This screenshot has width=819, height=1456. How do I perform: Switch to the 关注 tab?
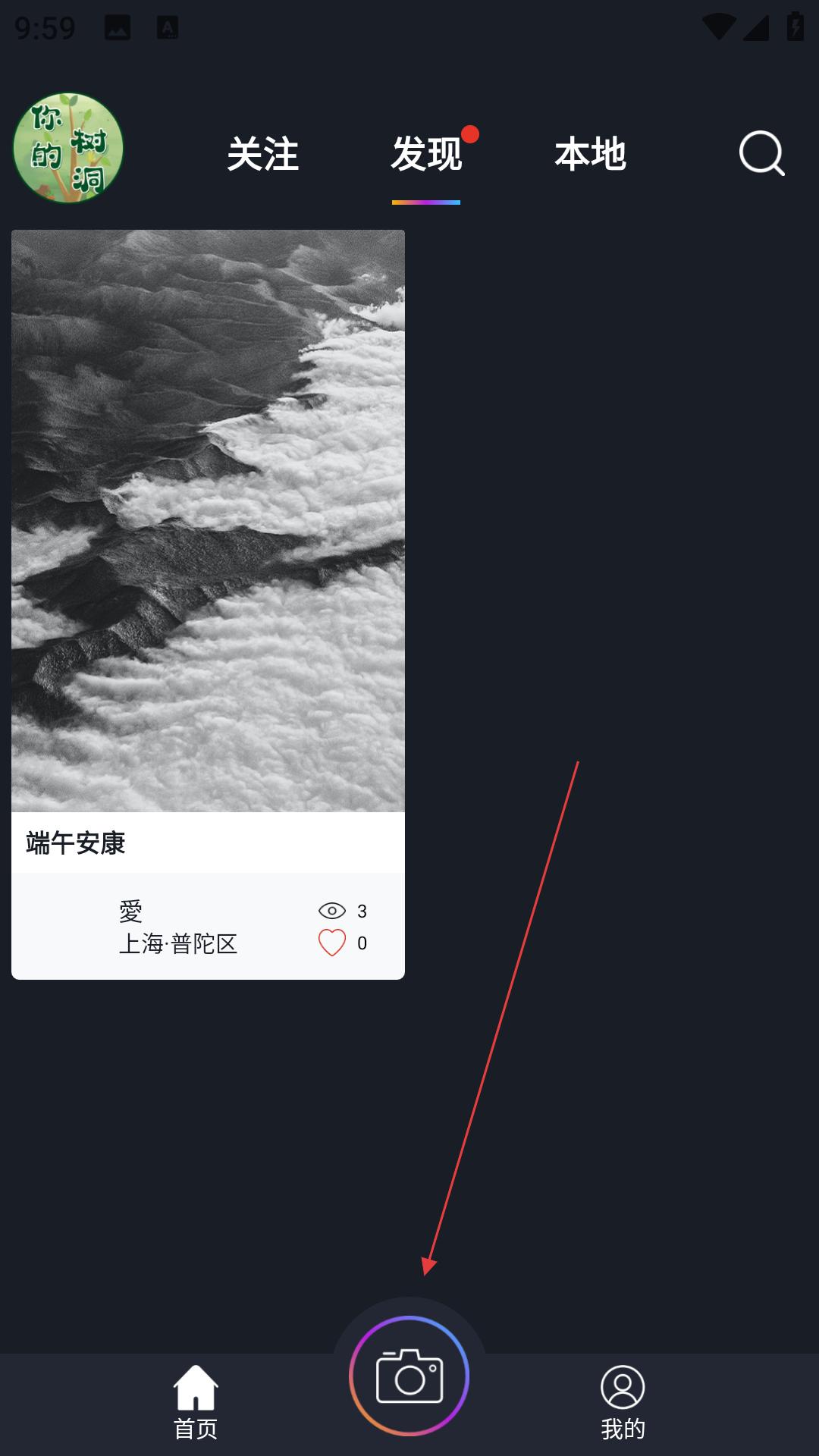coord(263,155)
